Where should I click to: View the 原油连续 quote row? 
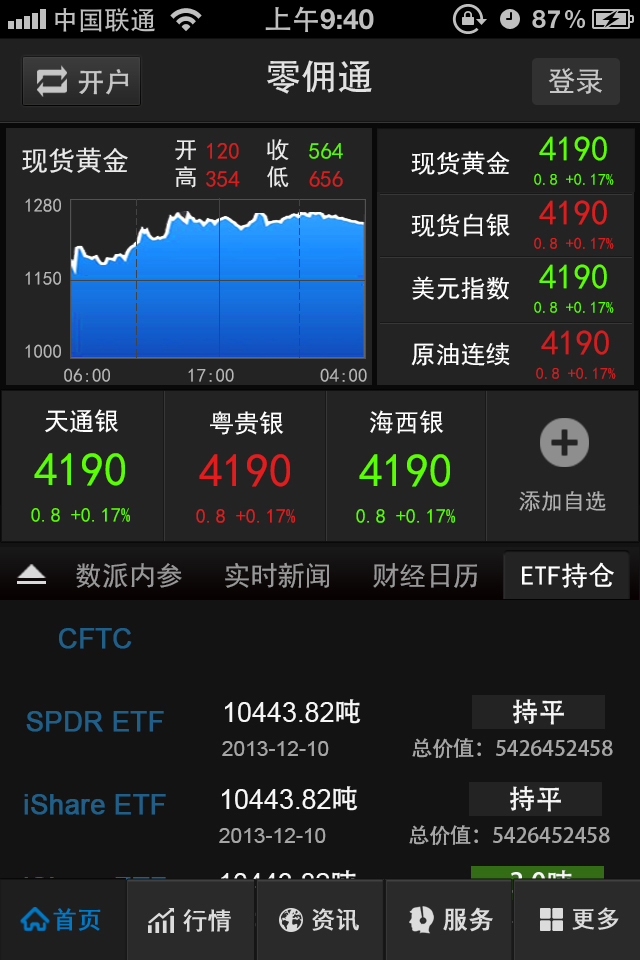click(x=507, y=354)
